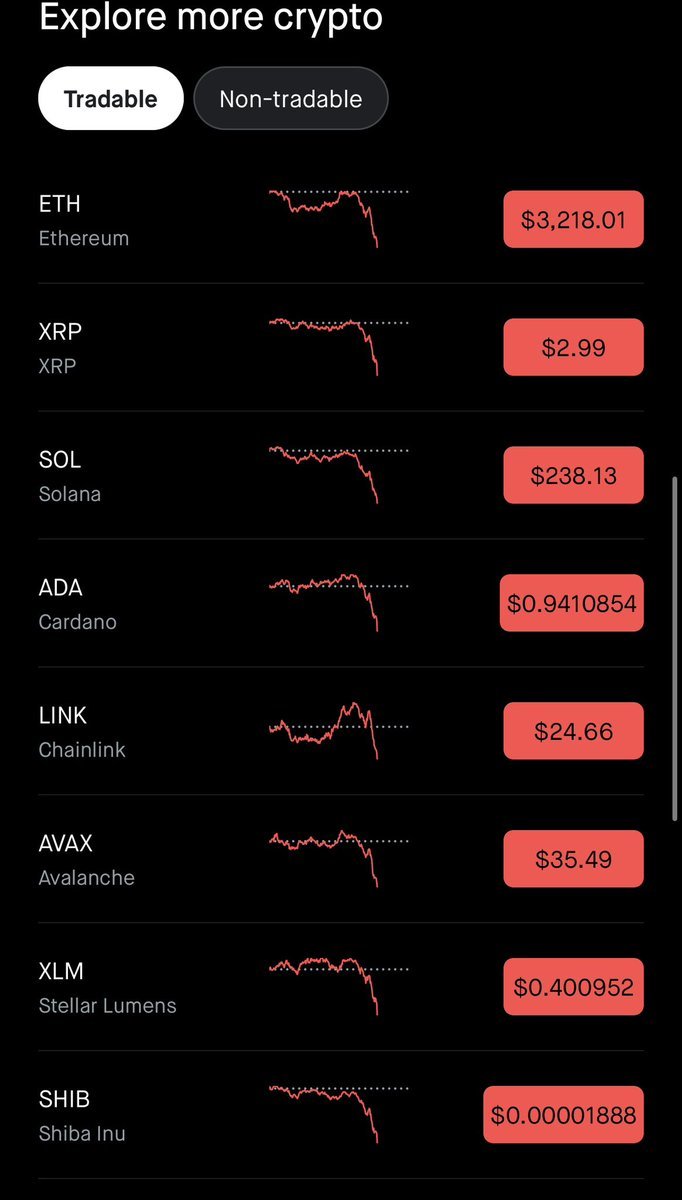Open the Solana listing
682x1200 pixels.
click(70, 475)
